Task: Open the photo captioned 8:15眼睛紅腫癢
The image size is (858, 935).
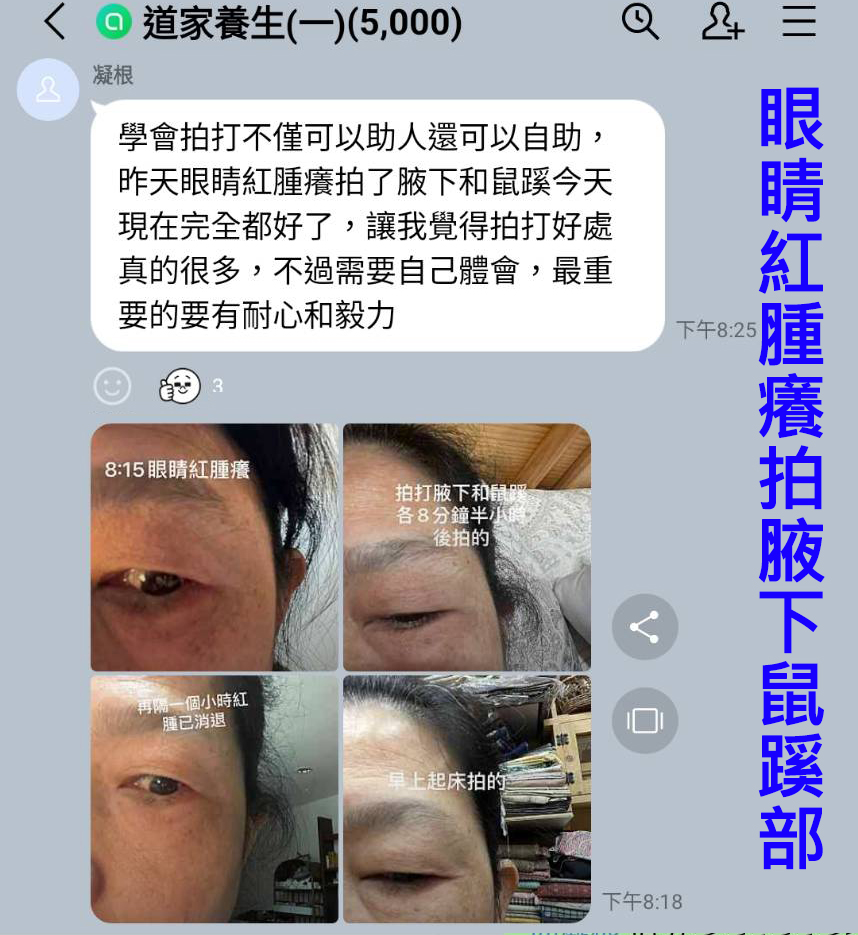Action: point(214,547)
